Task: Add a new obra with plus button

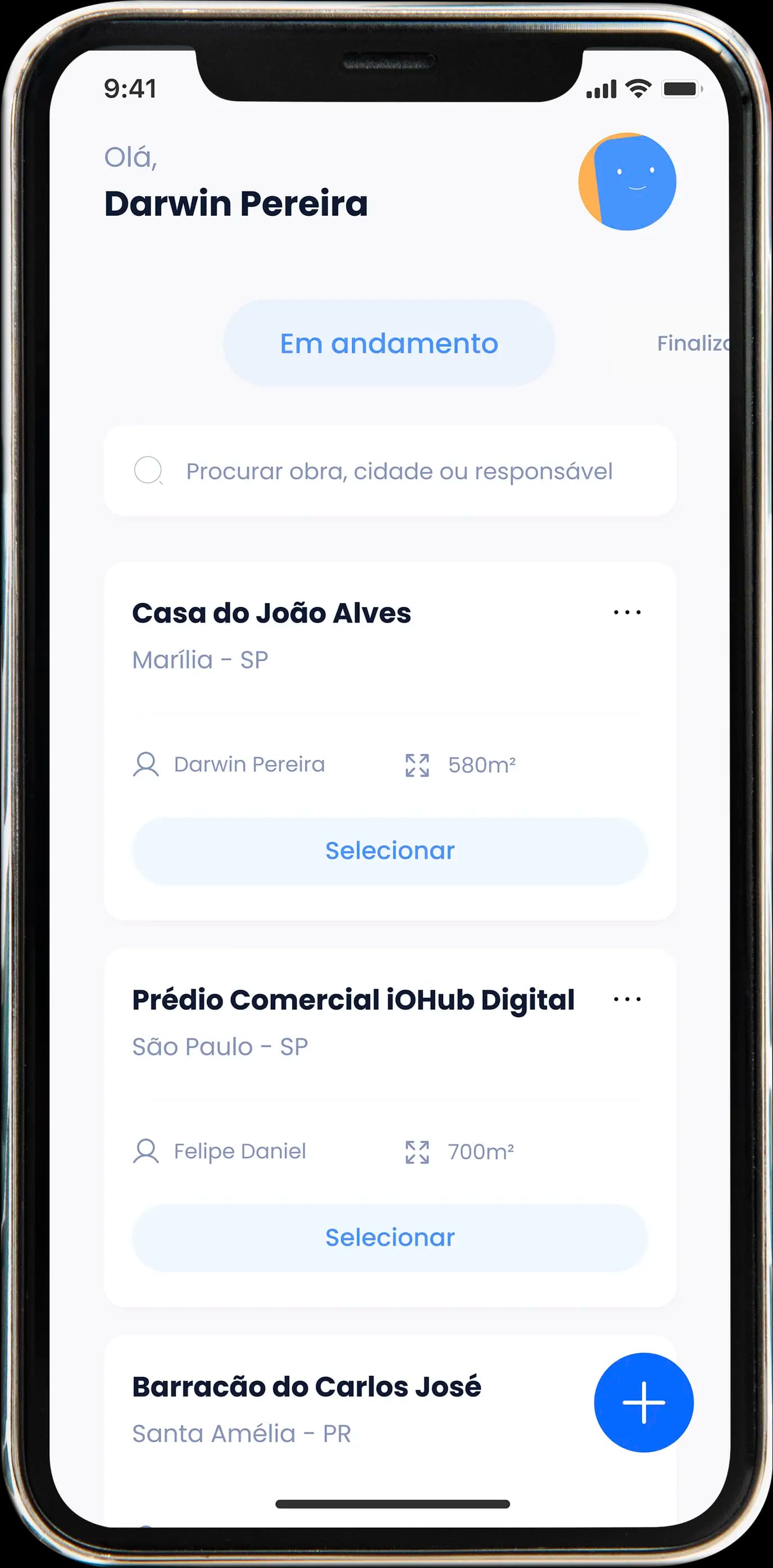Action: [643, 1402]
